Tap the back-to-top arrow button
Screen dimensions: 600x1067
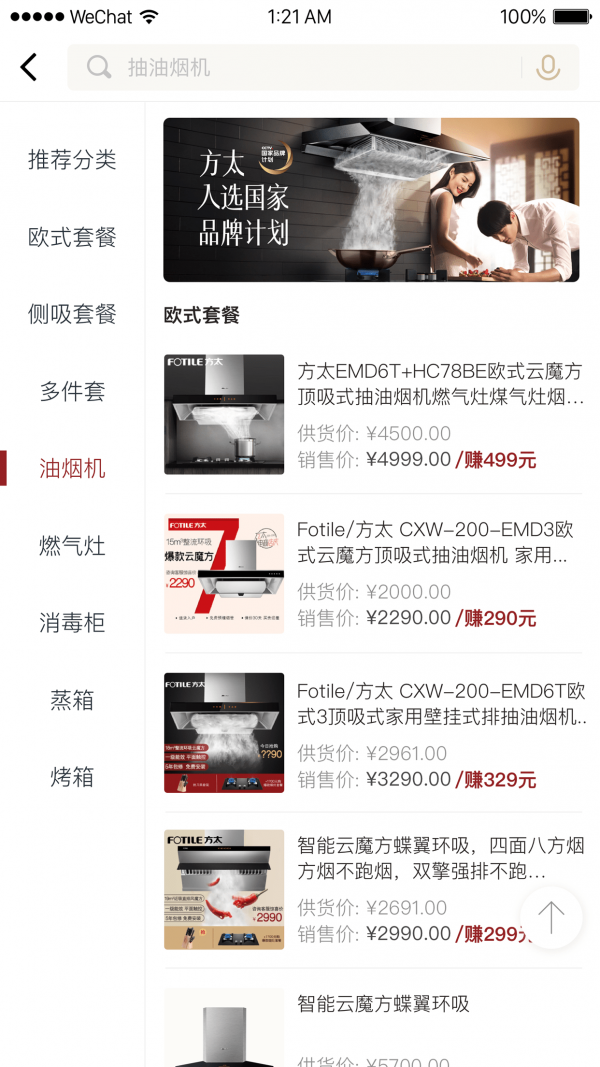(551, 917)
